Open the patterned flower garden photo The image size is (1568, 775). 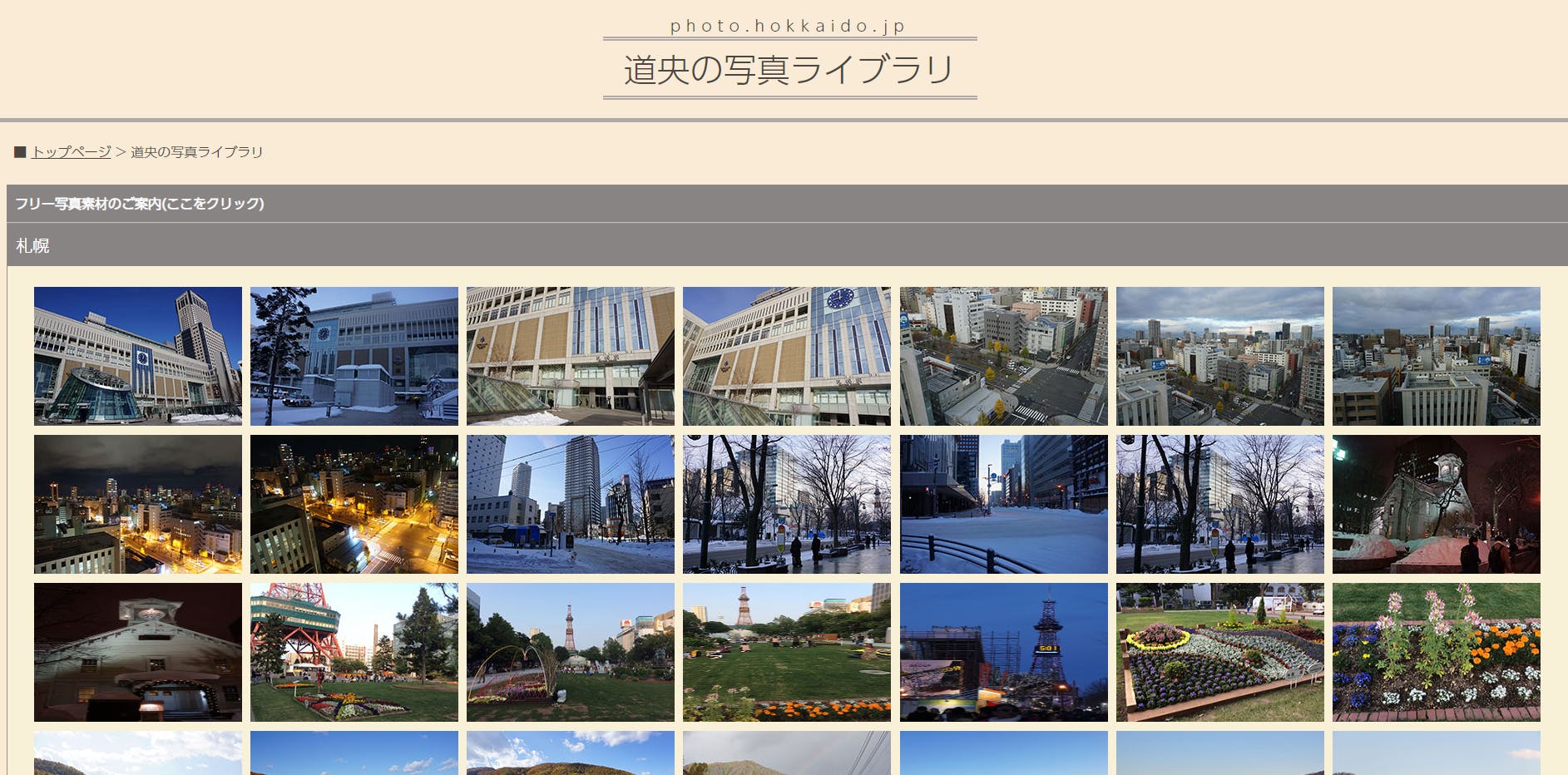point(1220,652)
